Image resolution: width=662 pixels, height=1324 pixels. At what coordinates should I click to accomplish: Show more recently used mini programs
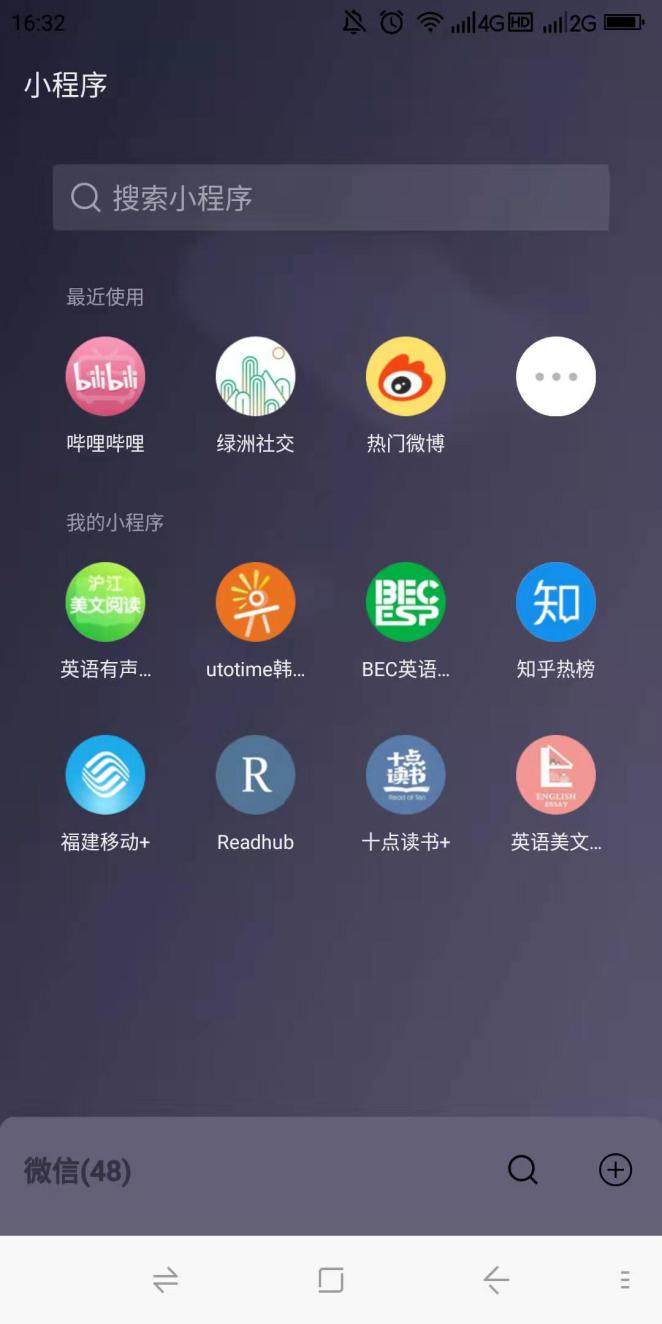coord(555,377)
